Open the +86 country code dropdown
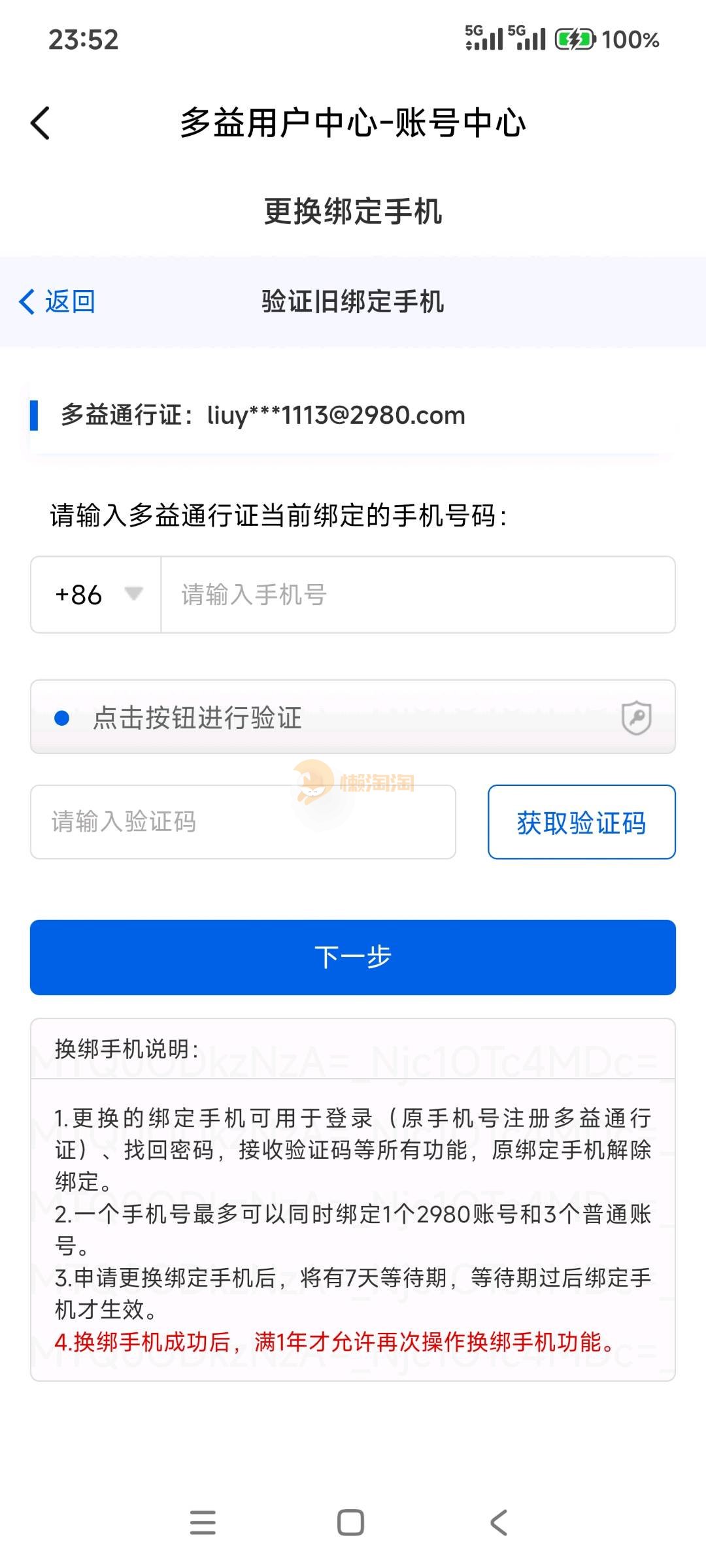 pos(97,595)
